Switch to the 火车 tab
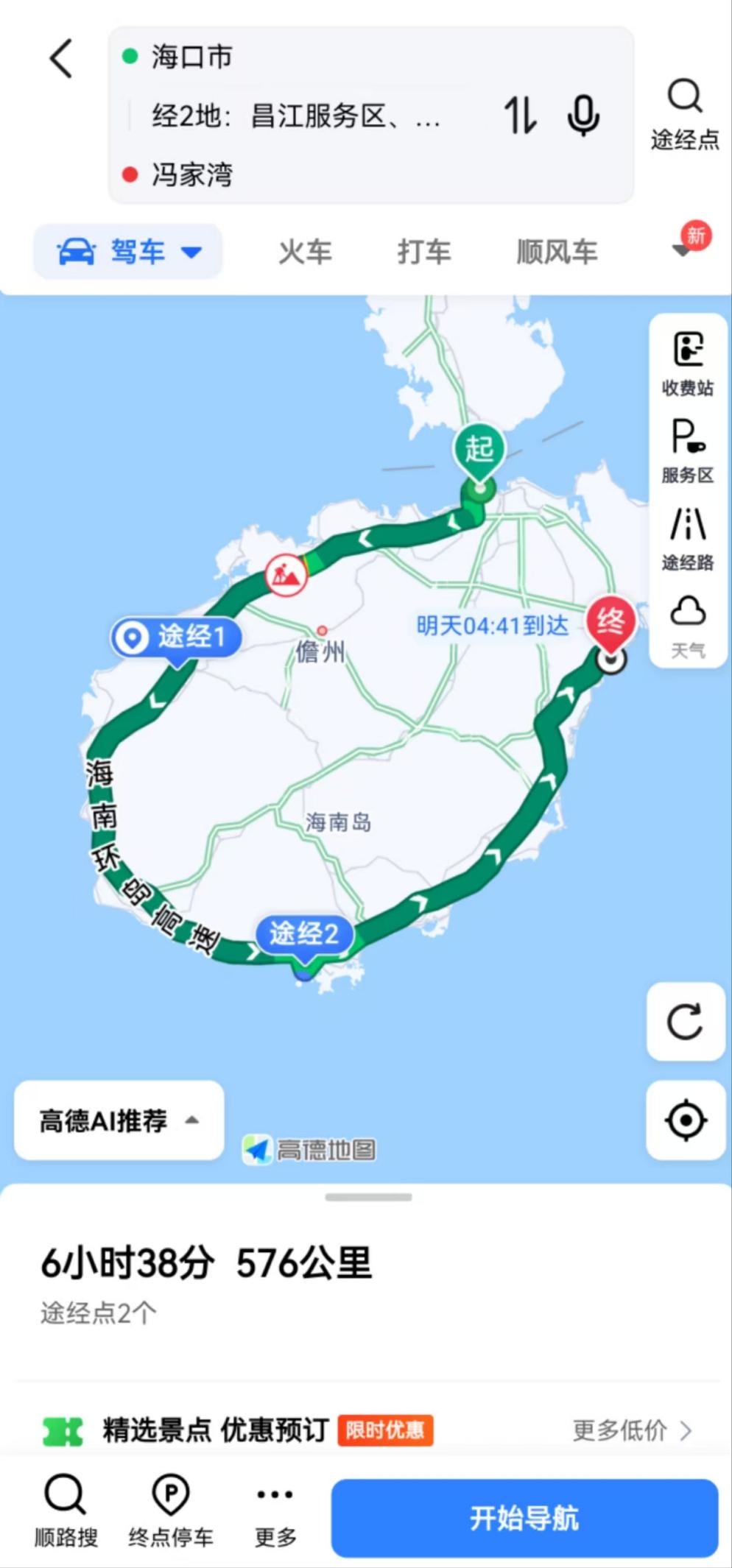 point(305,252)
